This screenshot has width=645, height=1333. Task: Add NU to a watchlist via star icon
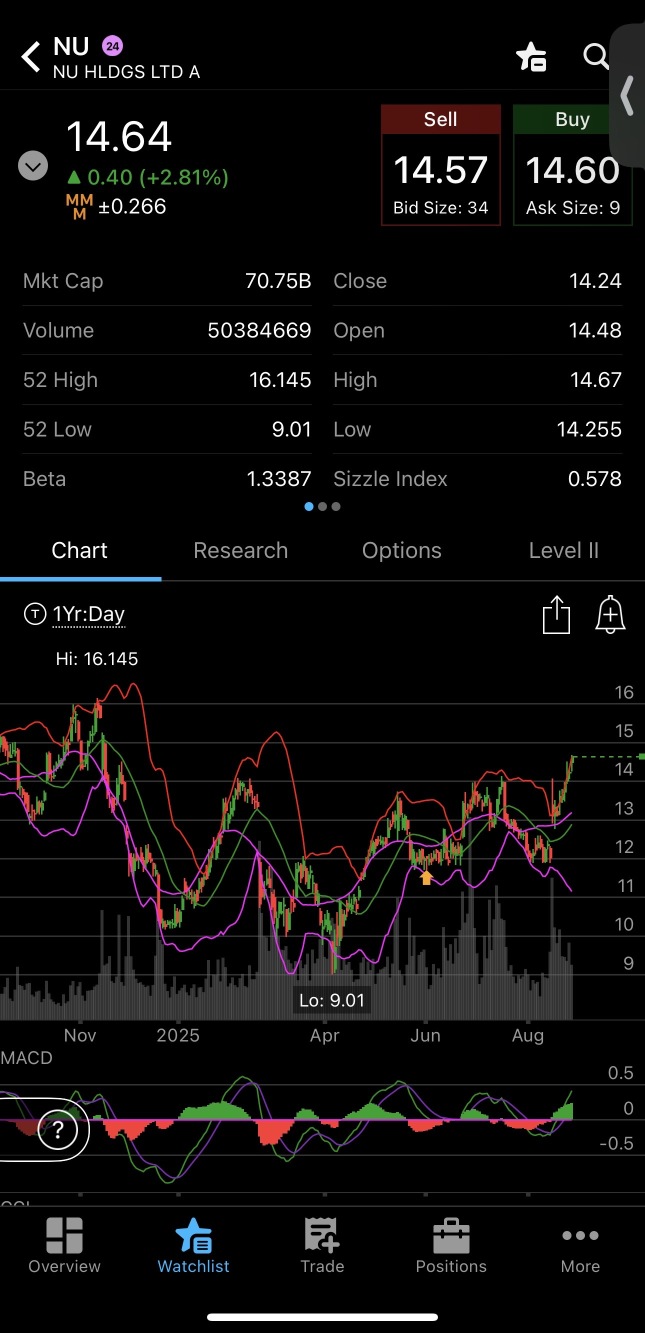[x=531, y=57]
